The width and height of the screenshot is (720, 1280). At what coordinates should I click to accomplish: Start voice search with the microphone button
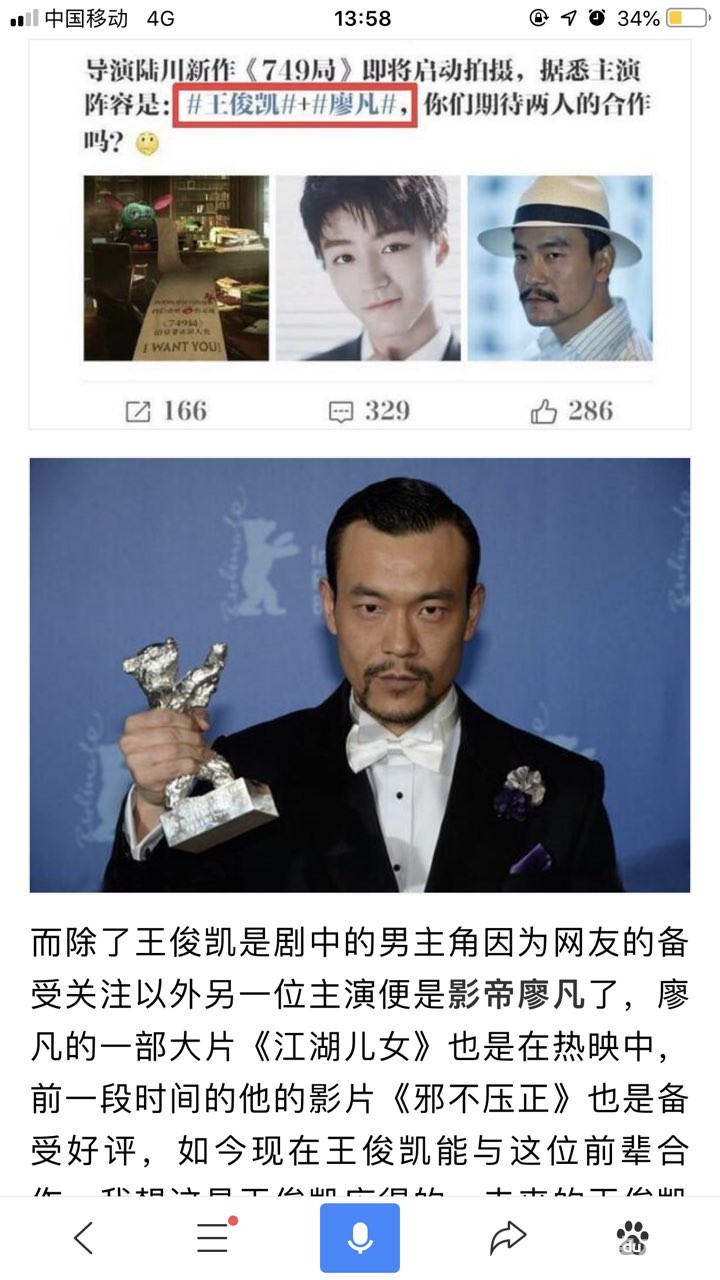tap(360, 1238)
